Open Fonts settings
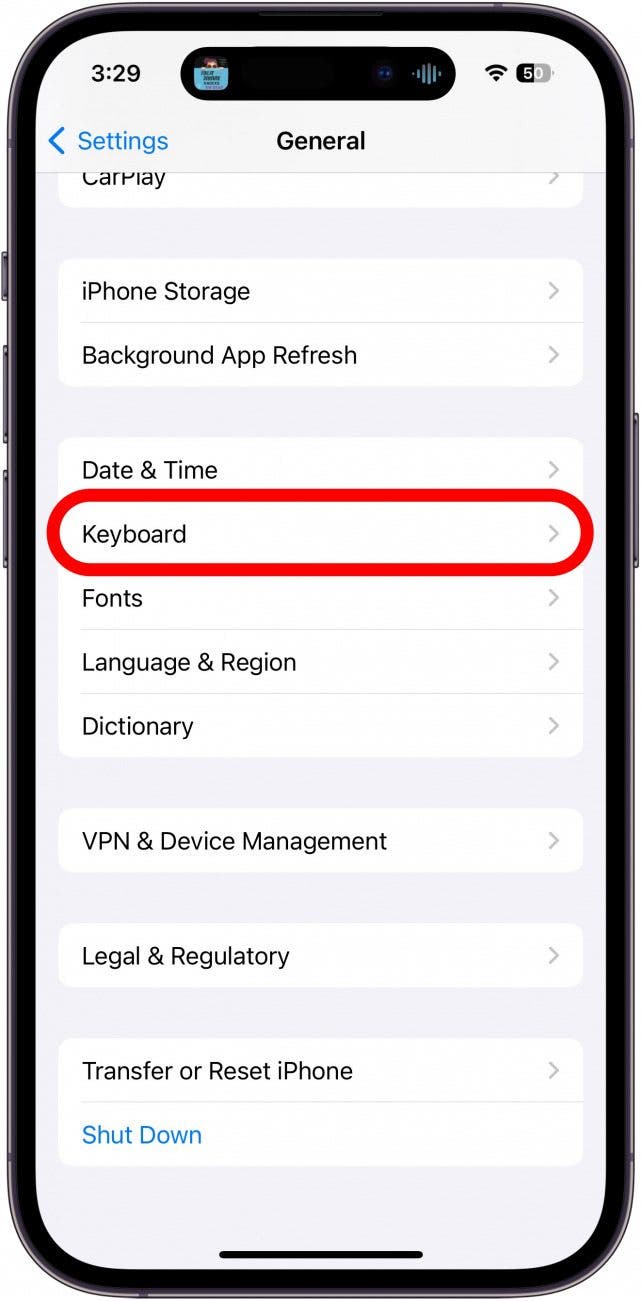Image resolution: width=642 pixels, height=1301 pixels. coord(320,598)
